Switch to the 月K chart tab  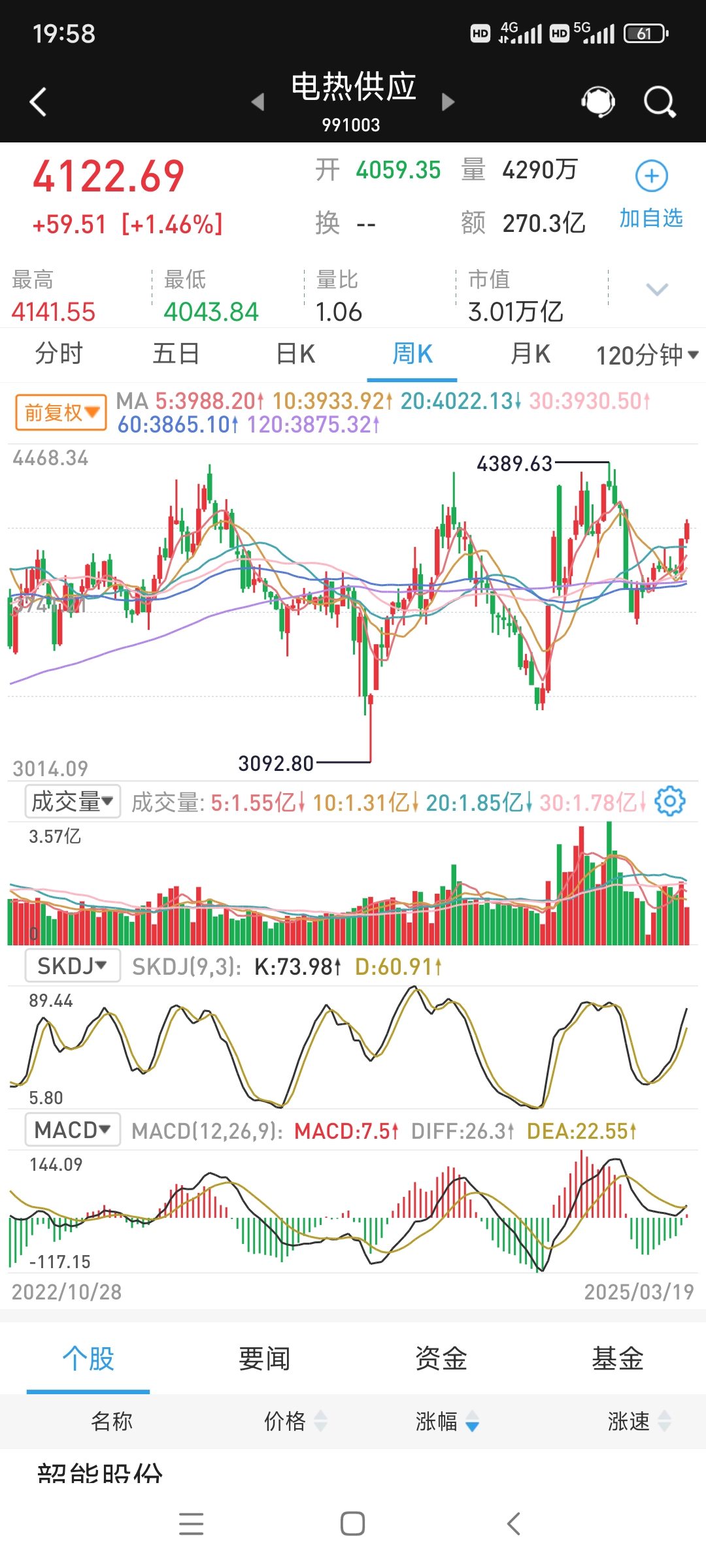pos(529,353)
